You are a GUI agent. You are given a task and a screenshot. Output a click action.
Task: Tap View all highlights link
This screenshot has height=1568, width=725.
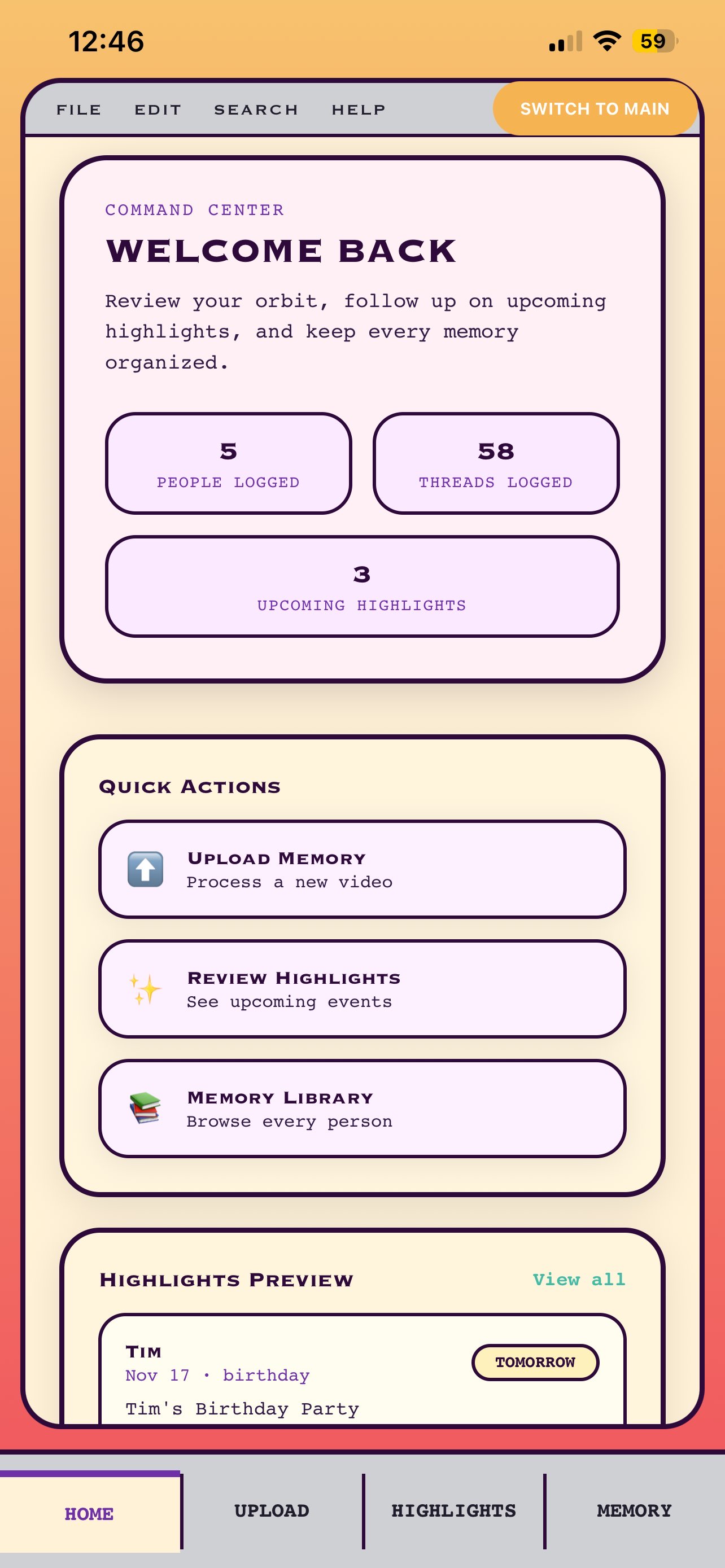[579, 1279]
